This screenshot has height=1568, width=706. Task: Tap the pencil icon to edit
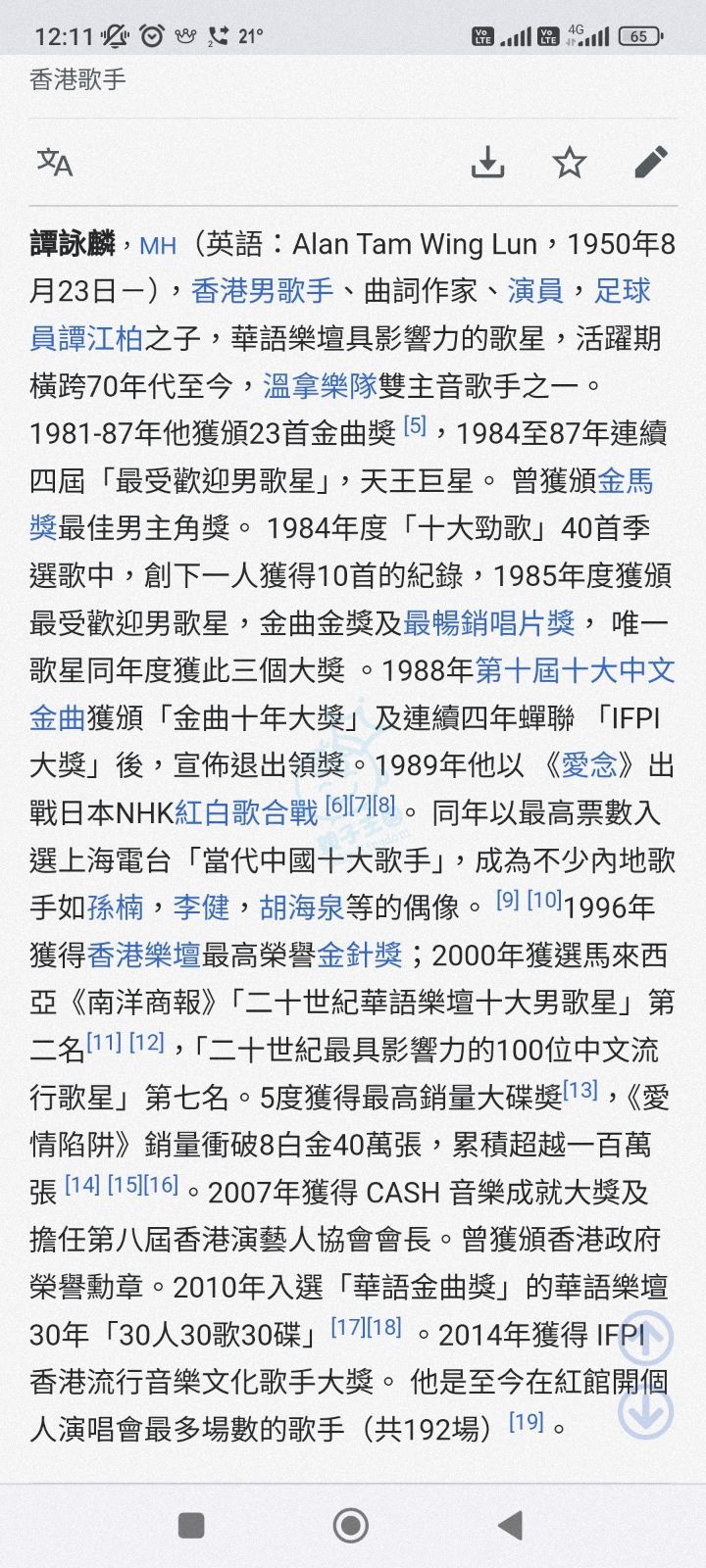pyautogui.click(x=651, y=163)
